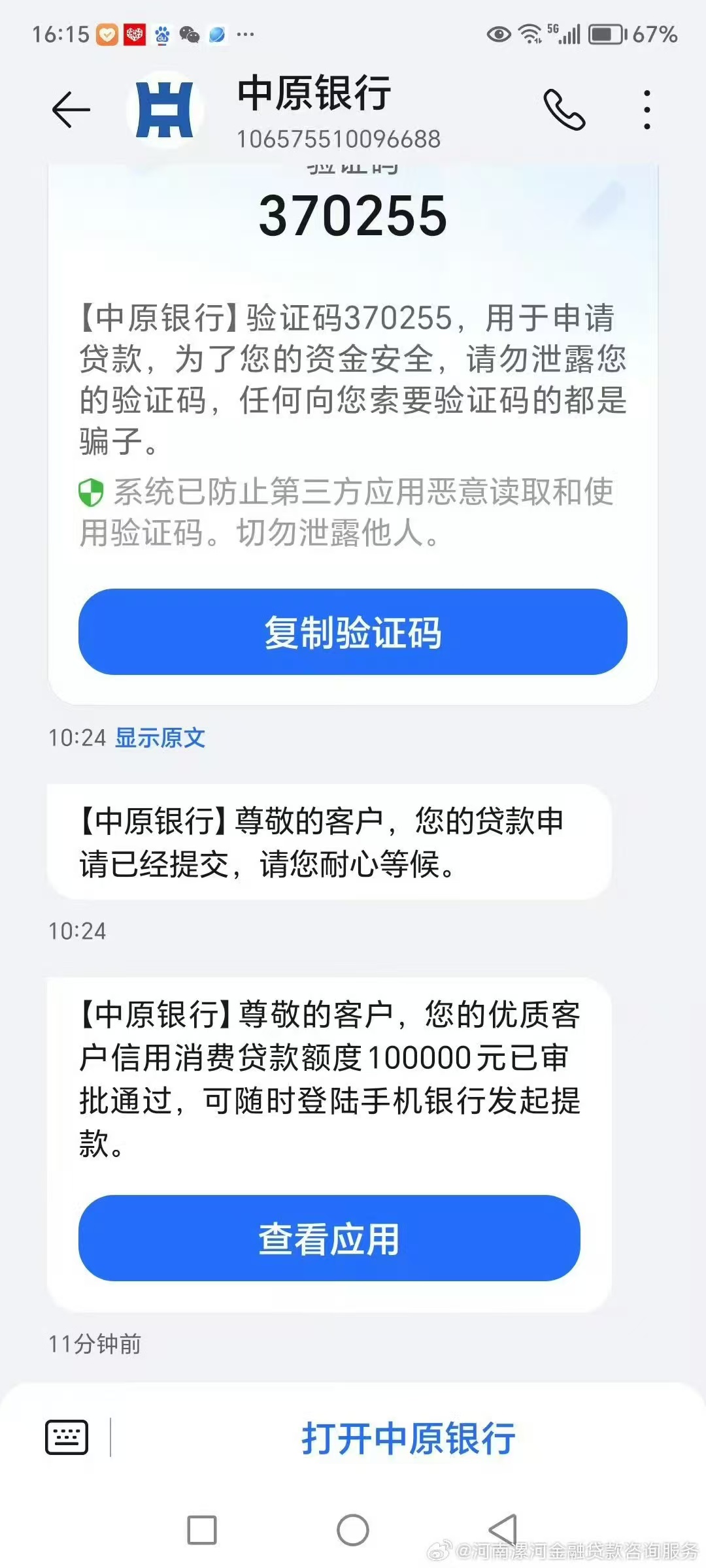This screenshot has height=1568, width=706.
Task: Show original message via 显示原文
Action: point(160,738)
